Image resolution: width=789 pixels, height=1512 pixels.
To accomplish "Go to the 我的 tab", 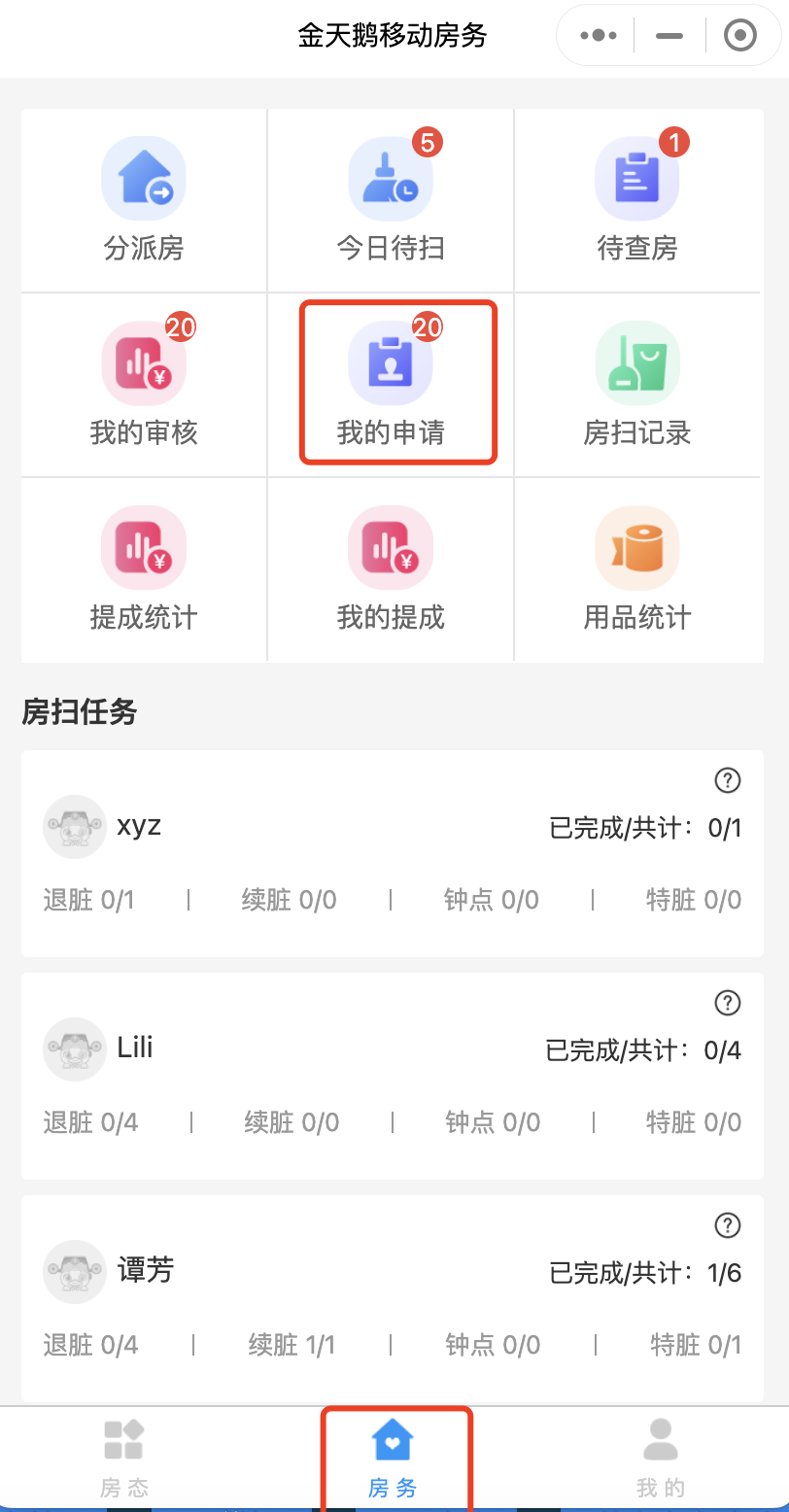I will pyautogui.click(x=661, y=1458).
